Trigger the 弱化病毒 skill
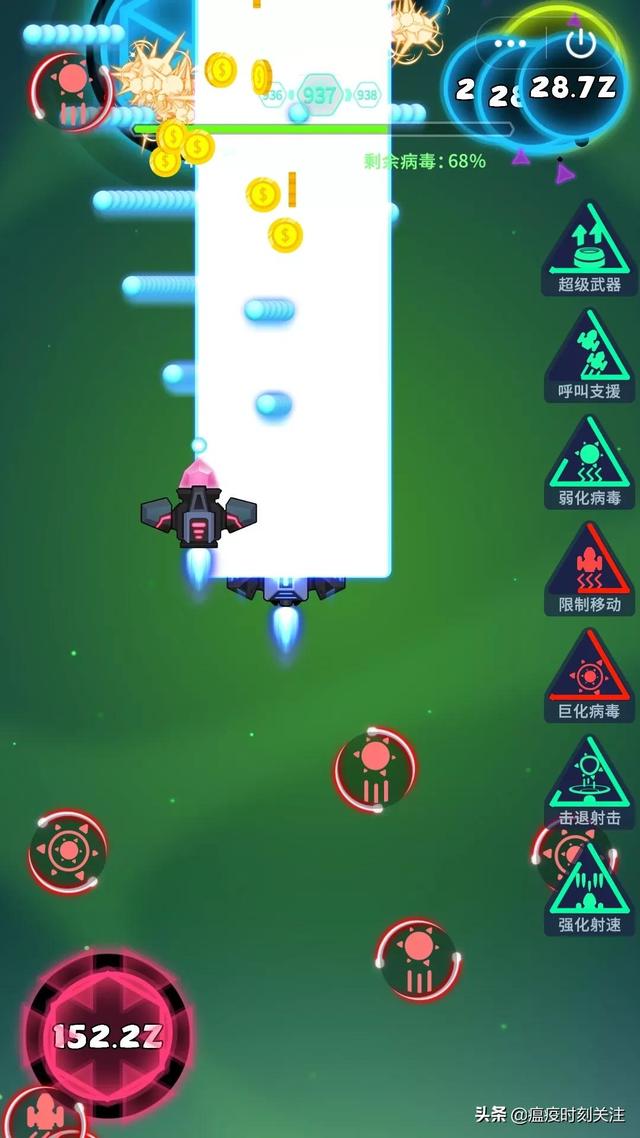Image resolution: width=640 pixels, height=1138 pixels. pyautogui.click(x=590, y=462)
